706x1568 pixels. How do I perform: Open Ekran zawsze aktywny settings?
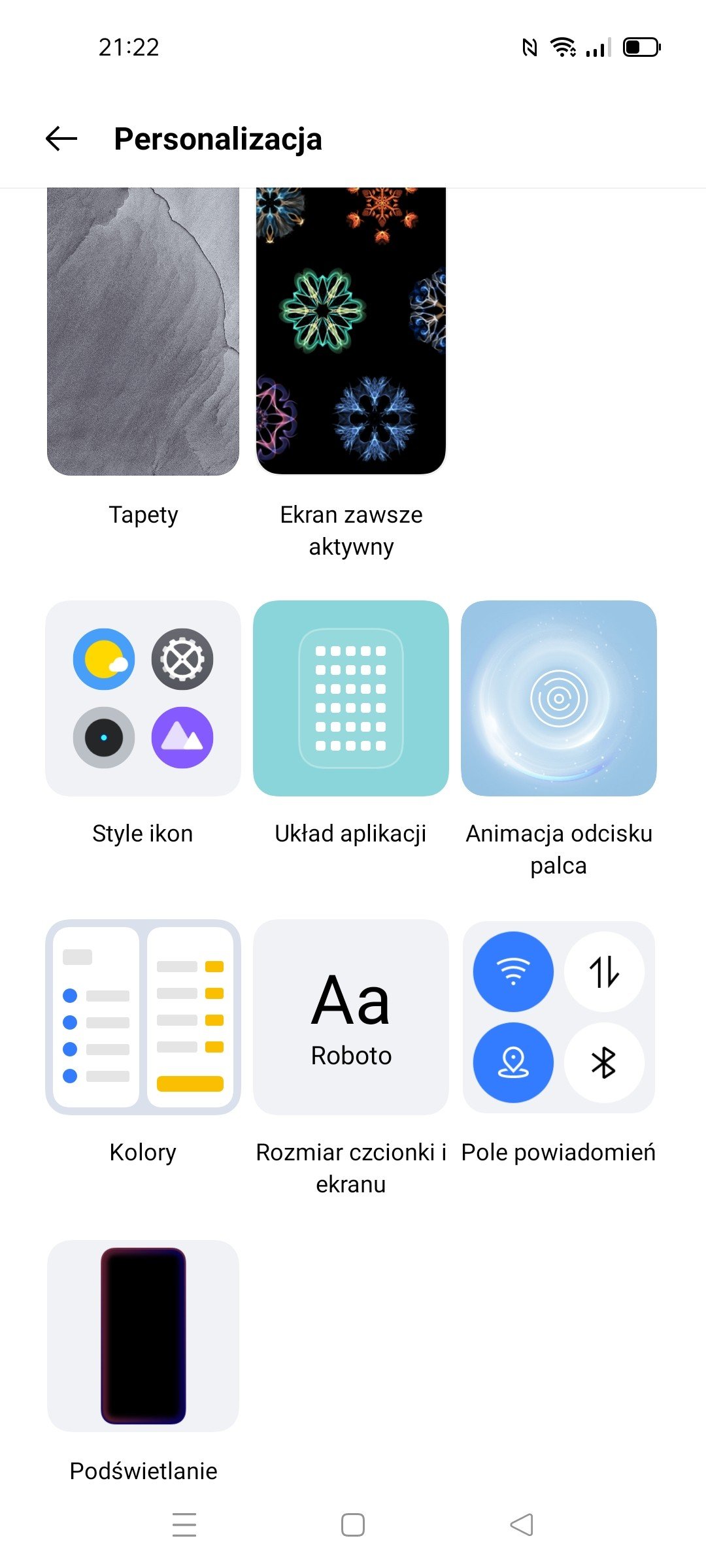tap(351, 332)
